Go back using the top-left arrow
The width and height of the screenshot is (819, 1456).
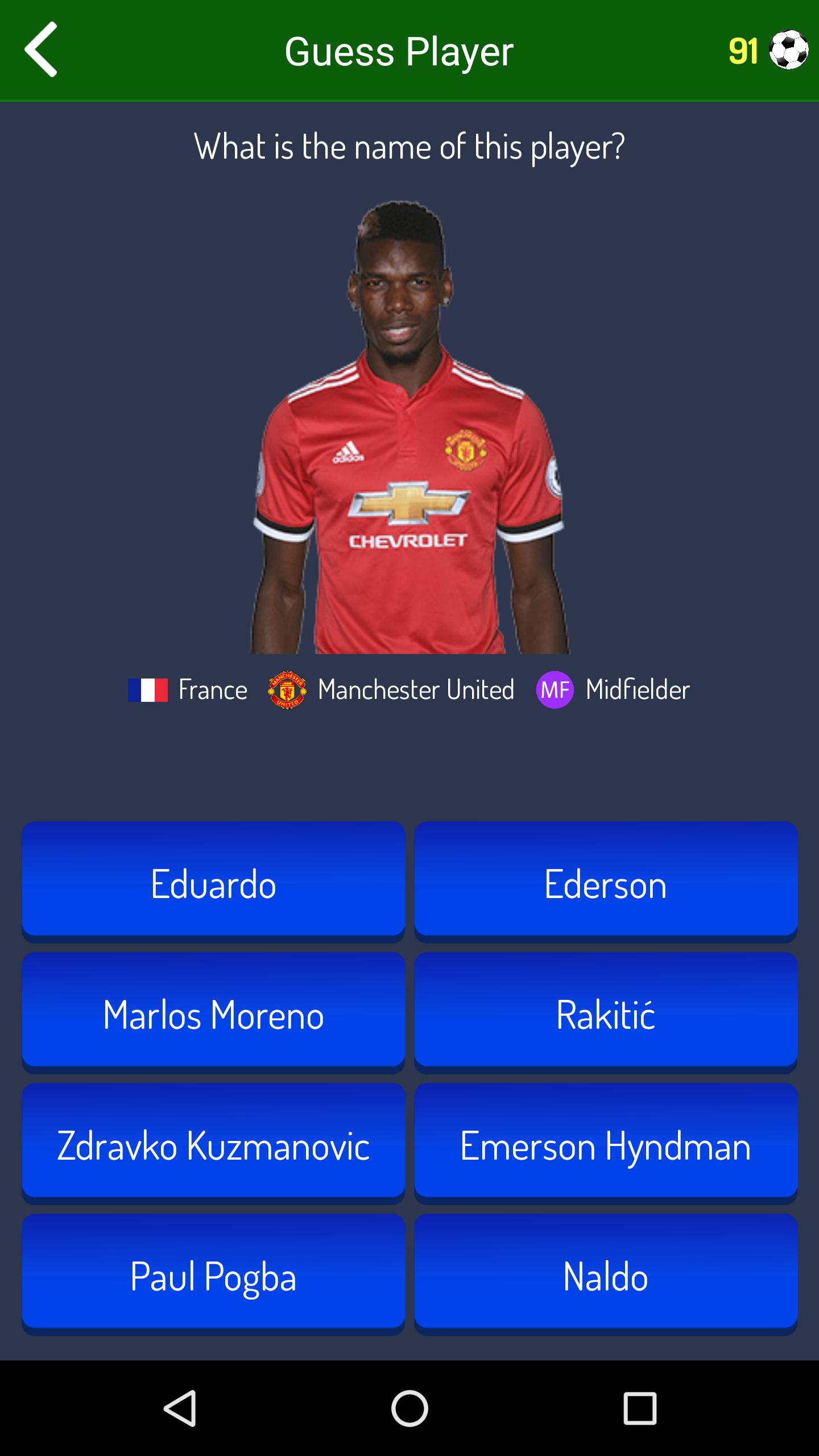[x=41, y=50]
